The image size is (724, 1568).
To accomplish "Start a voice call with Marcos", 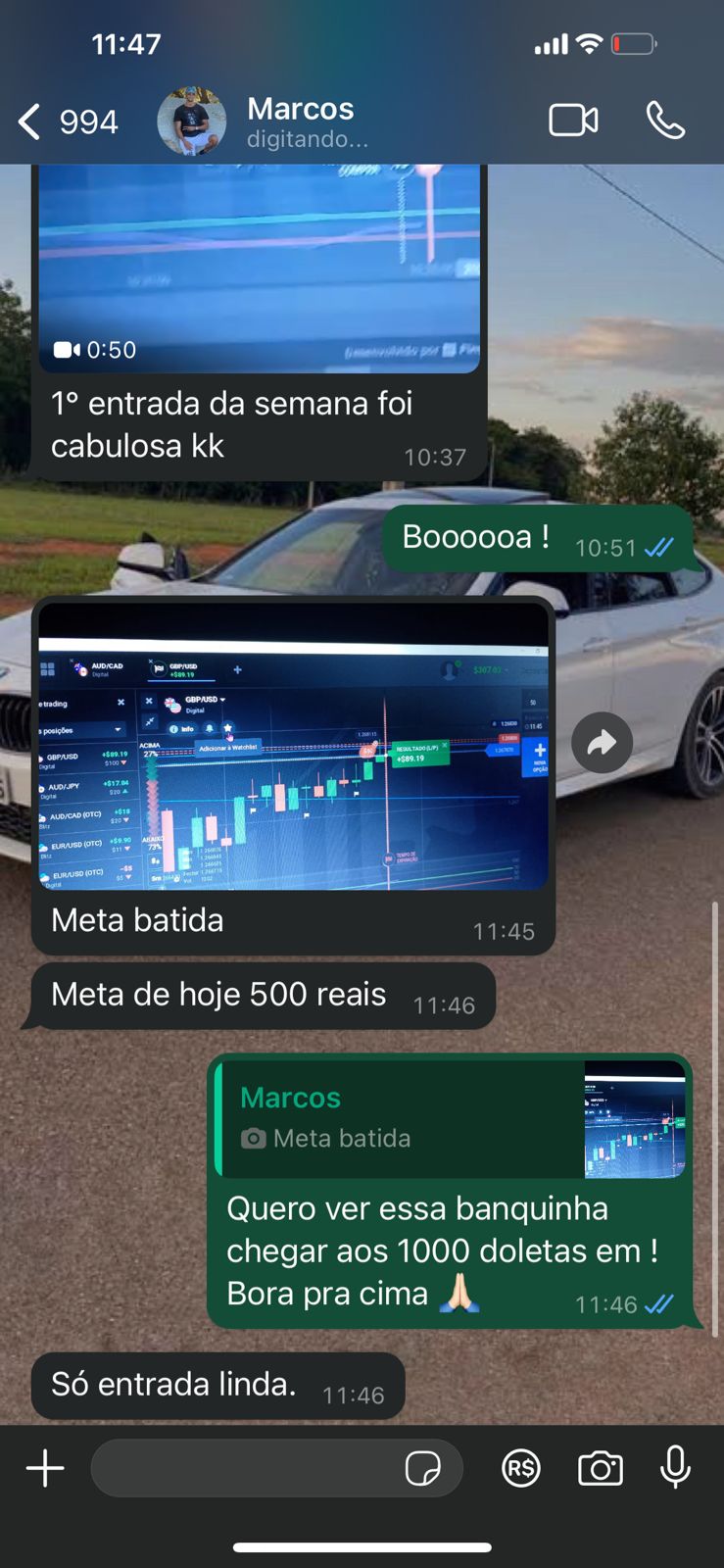I will pyautogui.click(x=665, y=121).
